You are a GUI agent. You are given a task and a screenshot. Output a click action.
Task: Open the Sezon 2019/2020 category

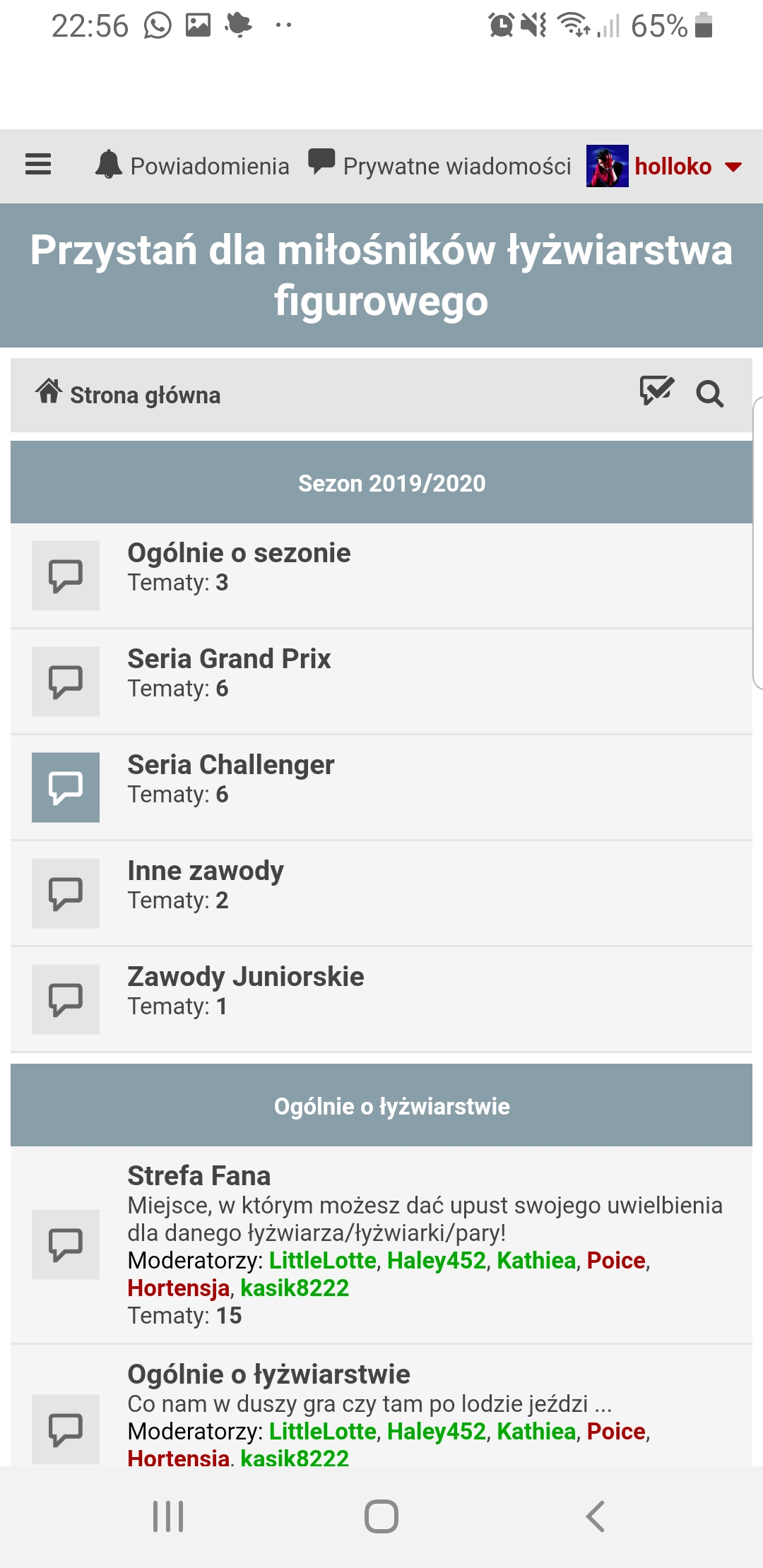(392, 483)
